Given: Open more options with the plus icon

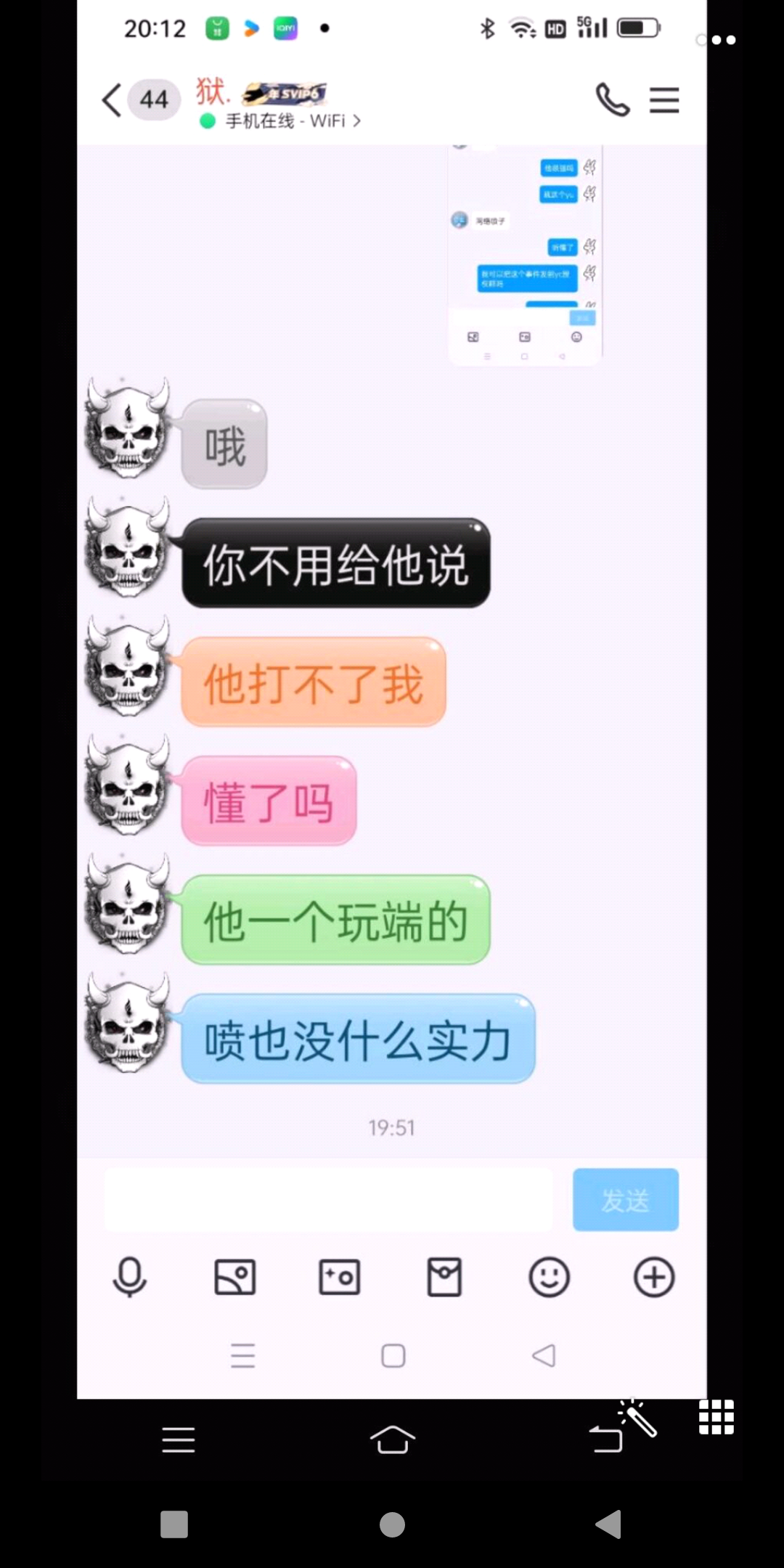Looking at the screenshot, I should point(654,1277).
